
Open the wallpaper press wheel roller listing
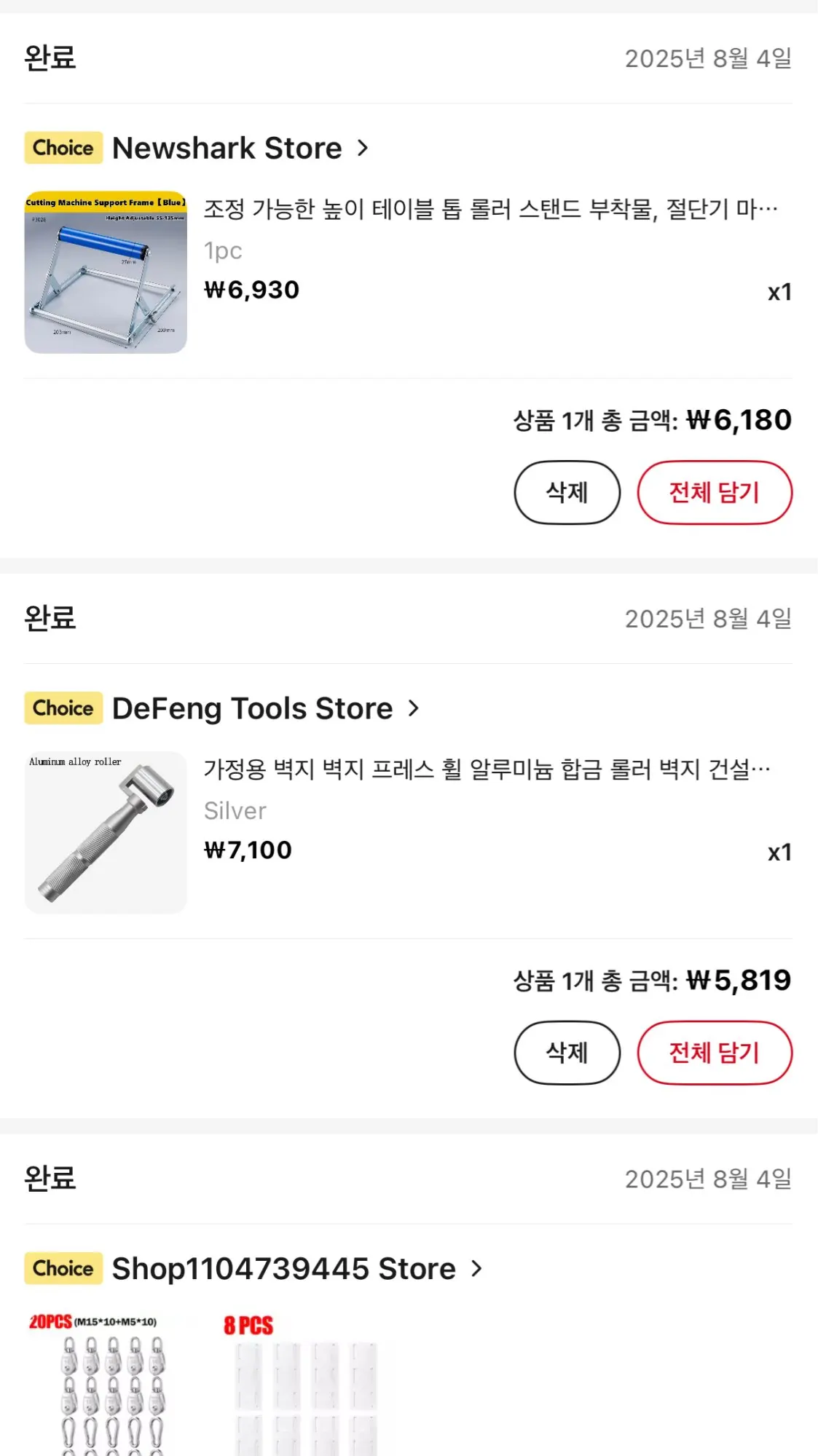pyautogui.click(x=487, y=769)
